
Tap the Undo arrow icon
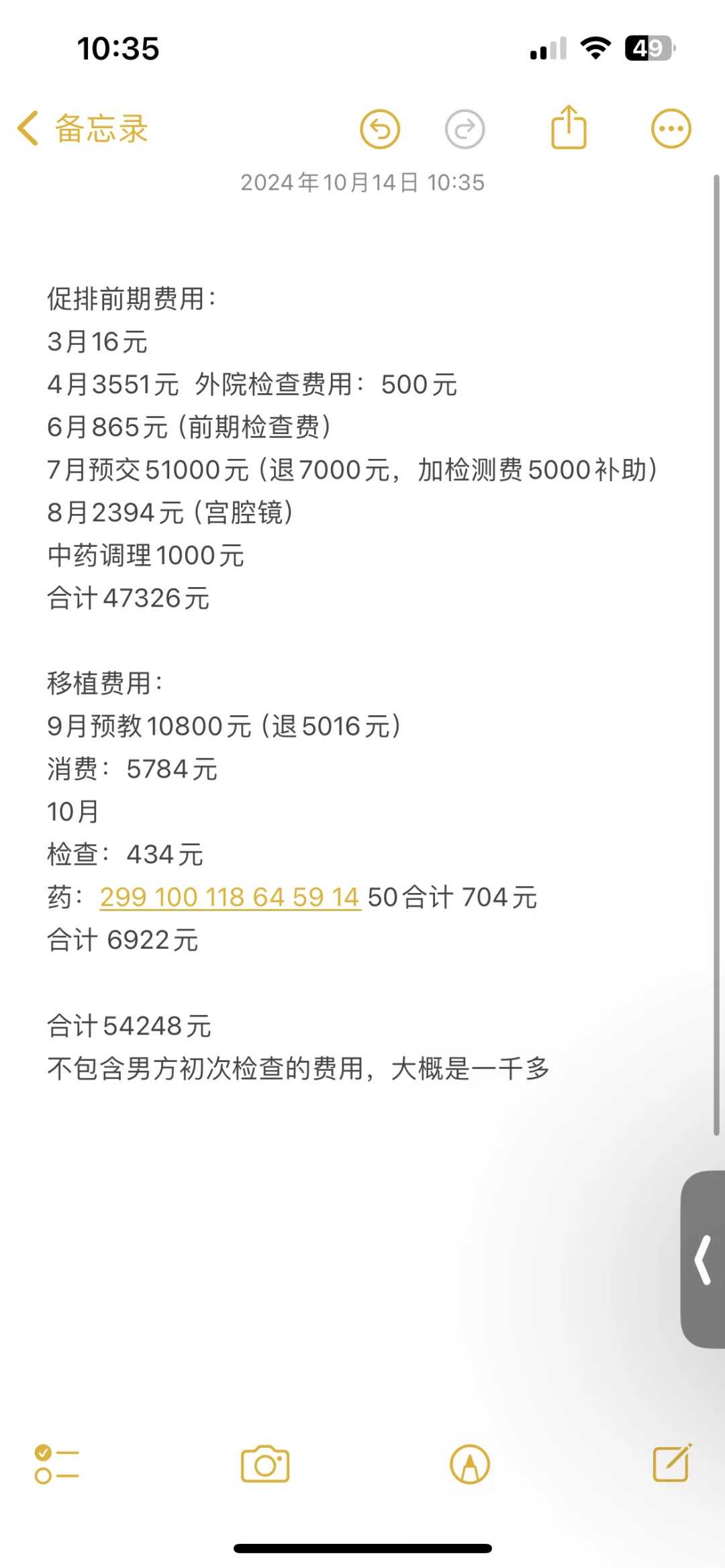pyautogui.click(x=381, y=127)
